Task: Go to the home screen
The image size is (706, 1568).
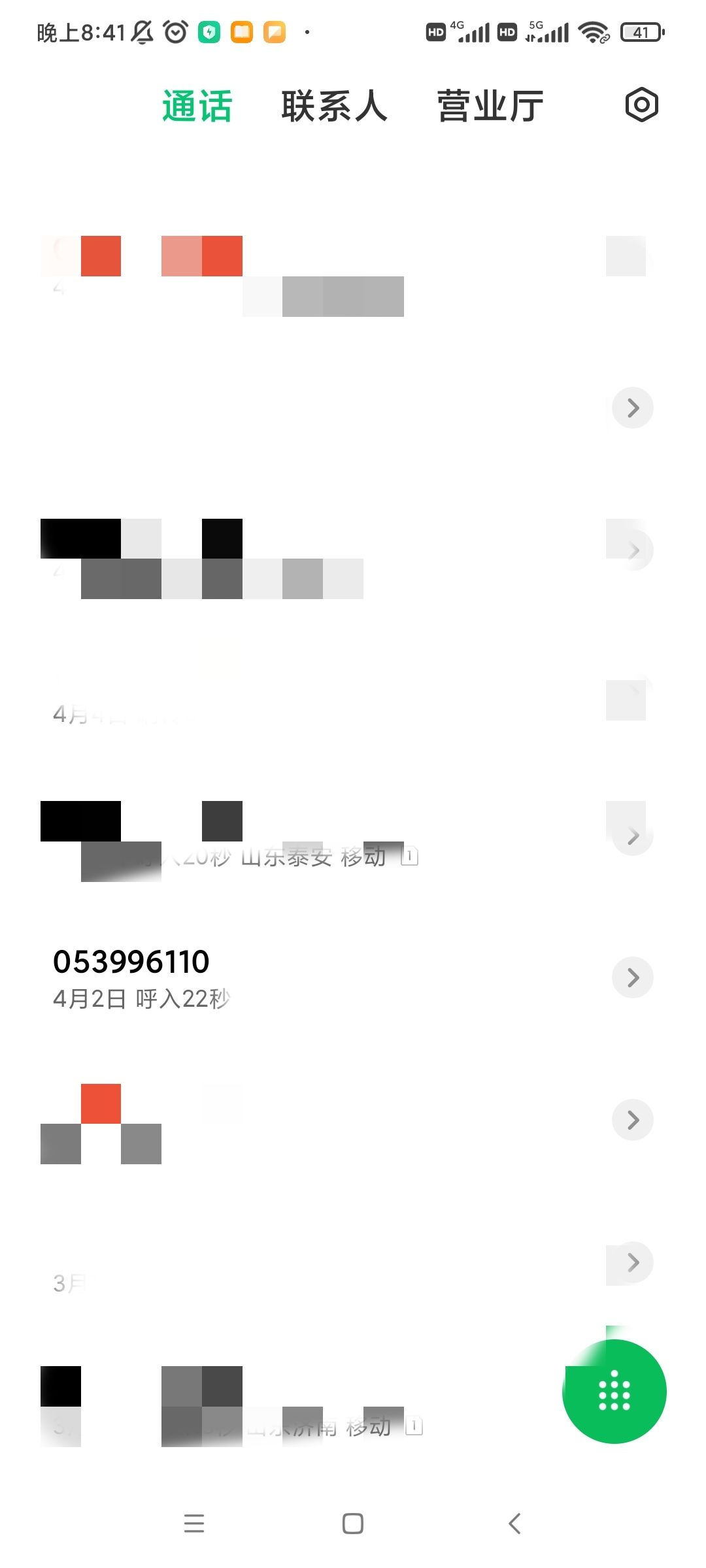Action: point(353,1524)
